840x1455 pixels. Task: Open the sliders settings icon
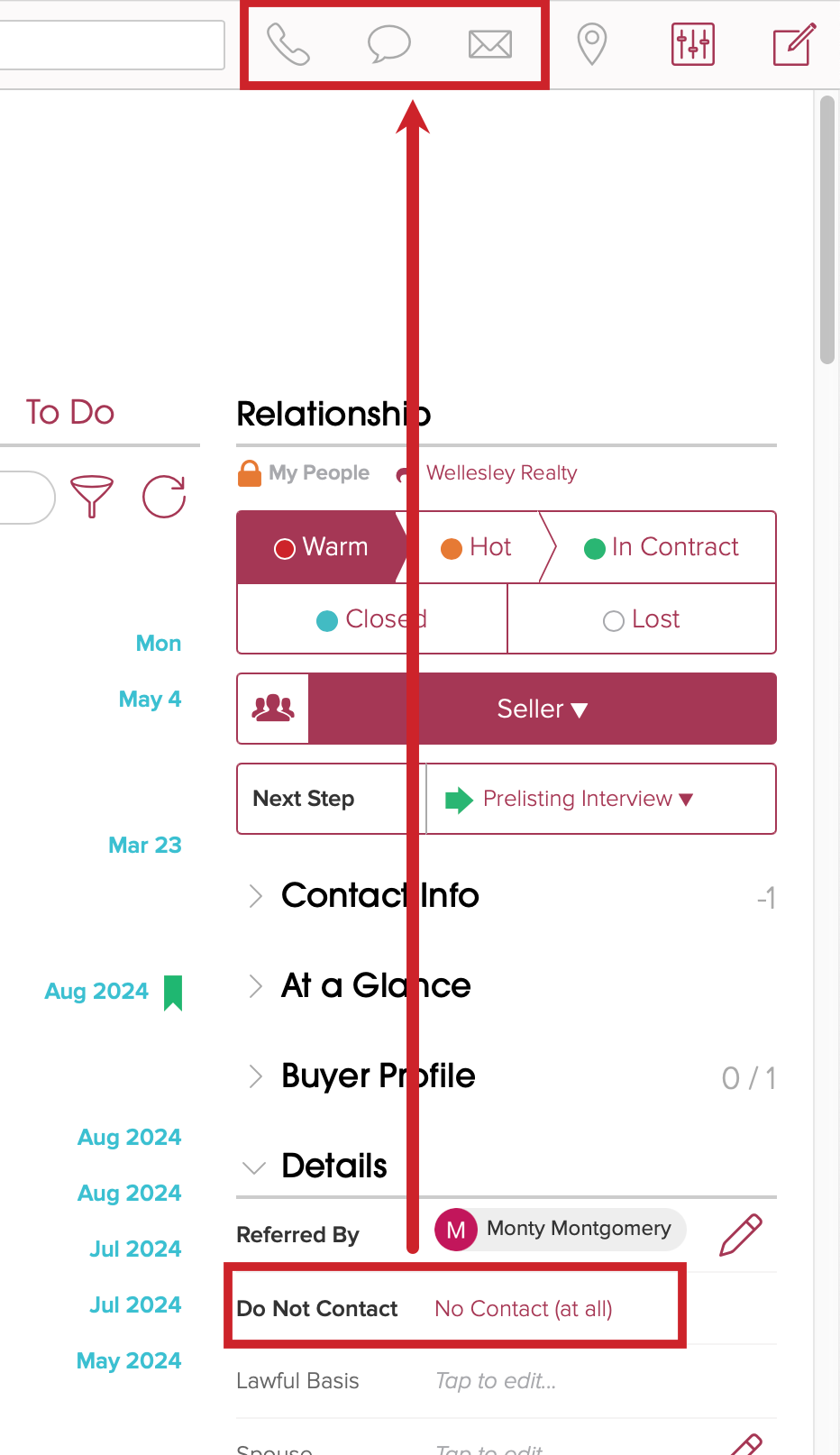[x=693, y=44]
